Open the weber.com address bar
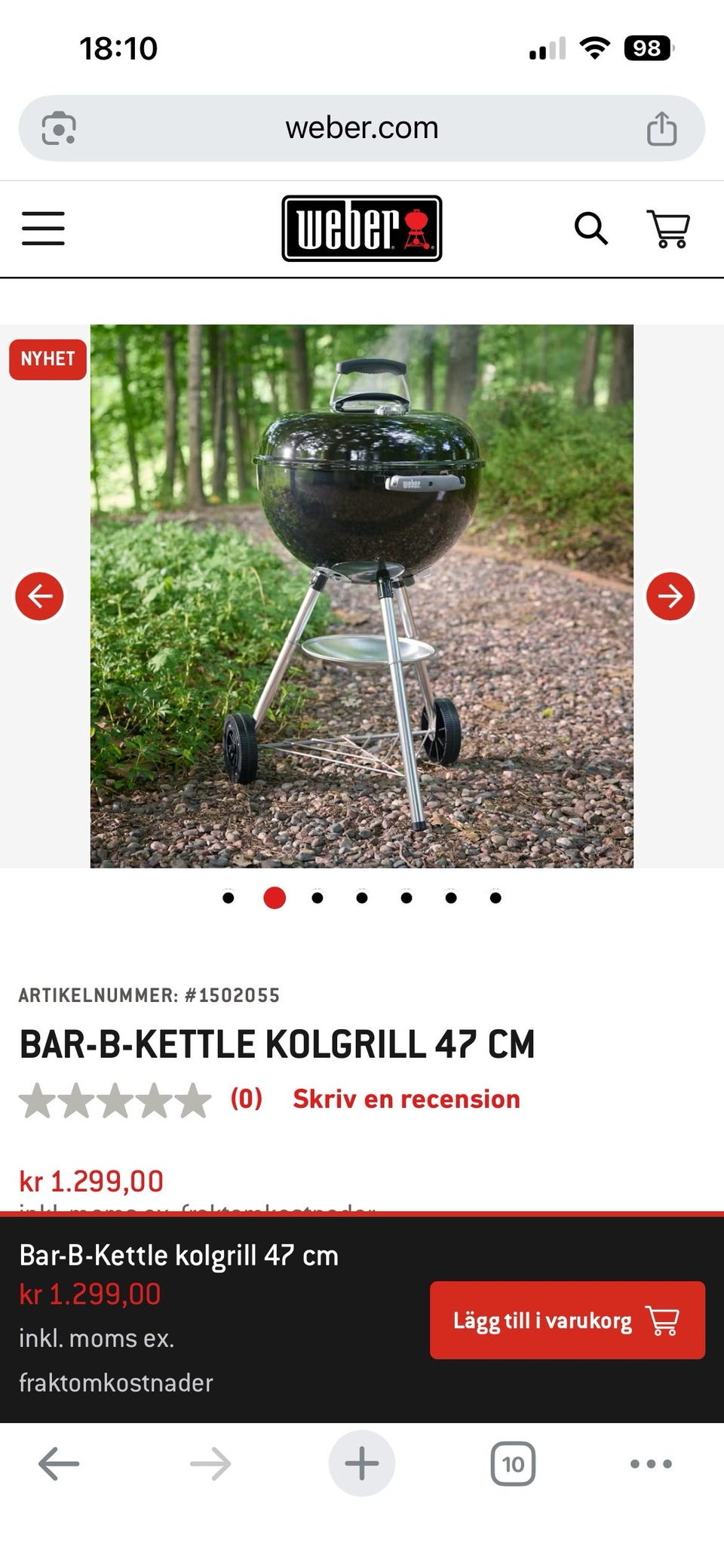The width and height of the screenshot is (724, 1568). [x=362, y=128]
